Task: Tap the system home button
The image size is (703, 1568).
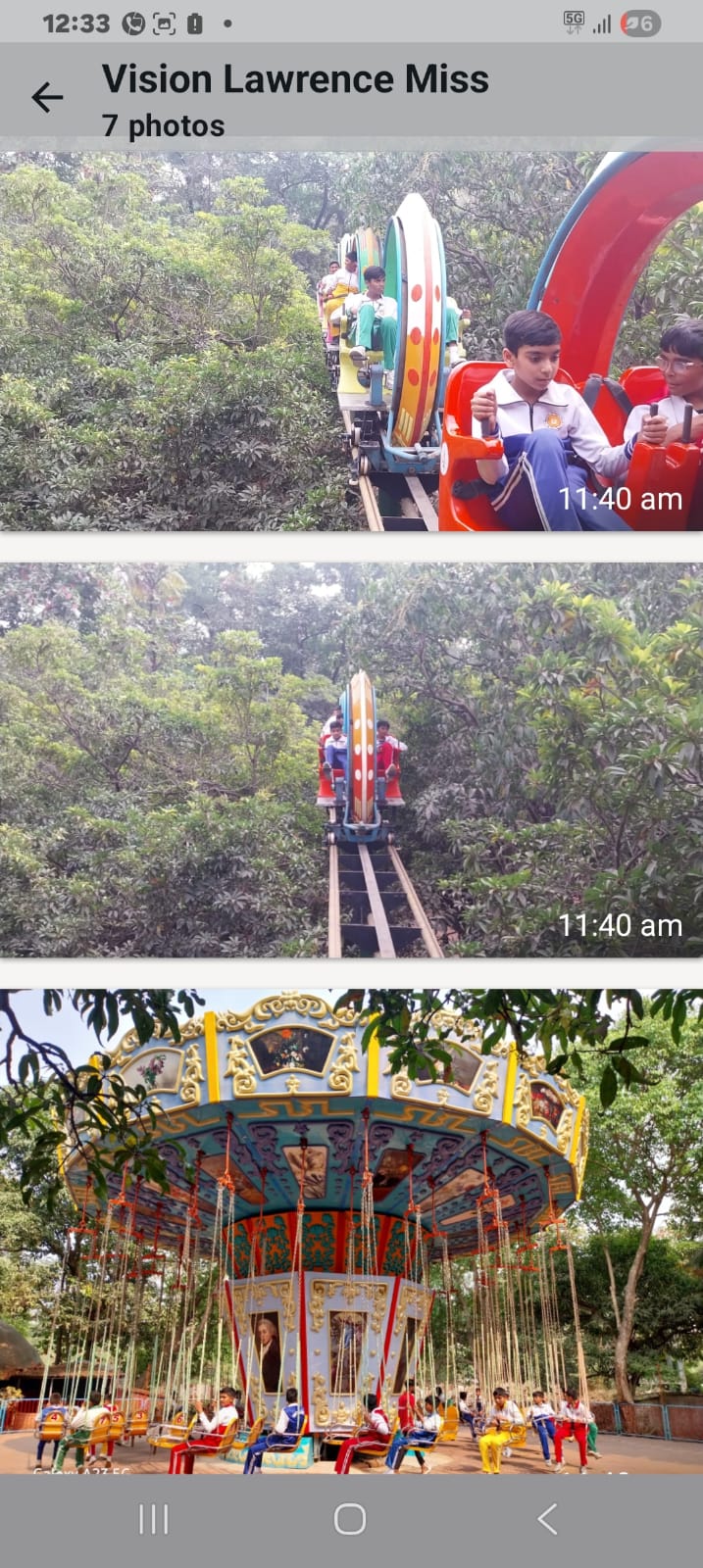Action: 350,1519
